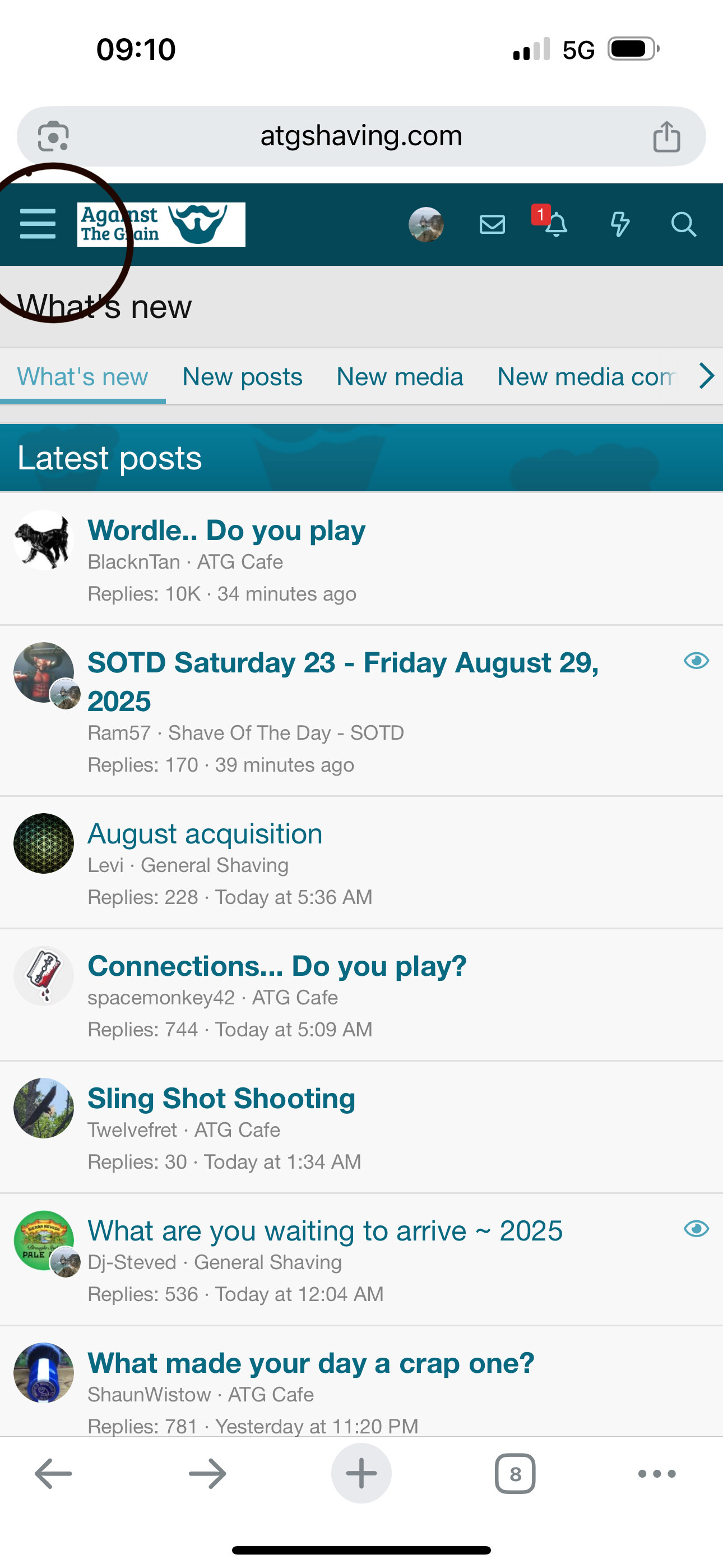
Task: Switch to the New posts tab
Action: pyautogui.click(x=242, y=377)
